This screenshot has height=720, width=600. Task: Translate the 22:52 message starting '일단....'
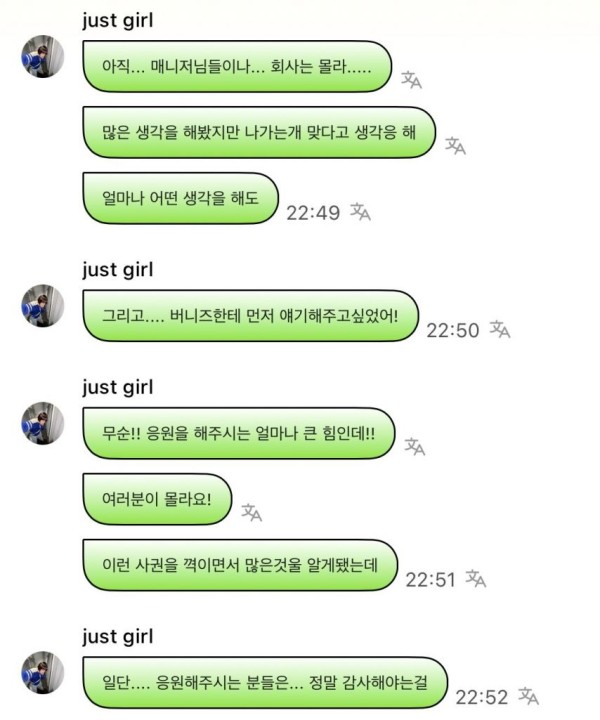[x=529, y=696]
